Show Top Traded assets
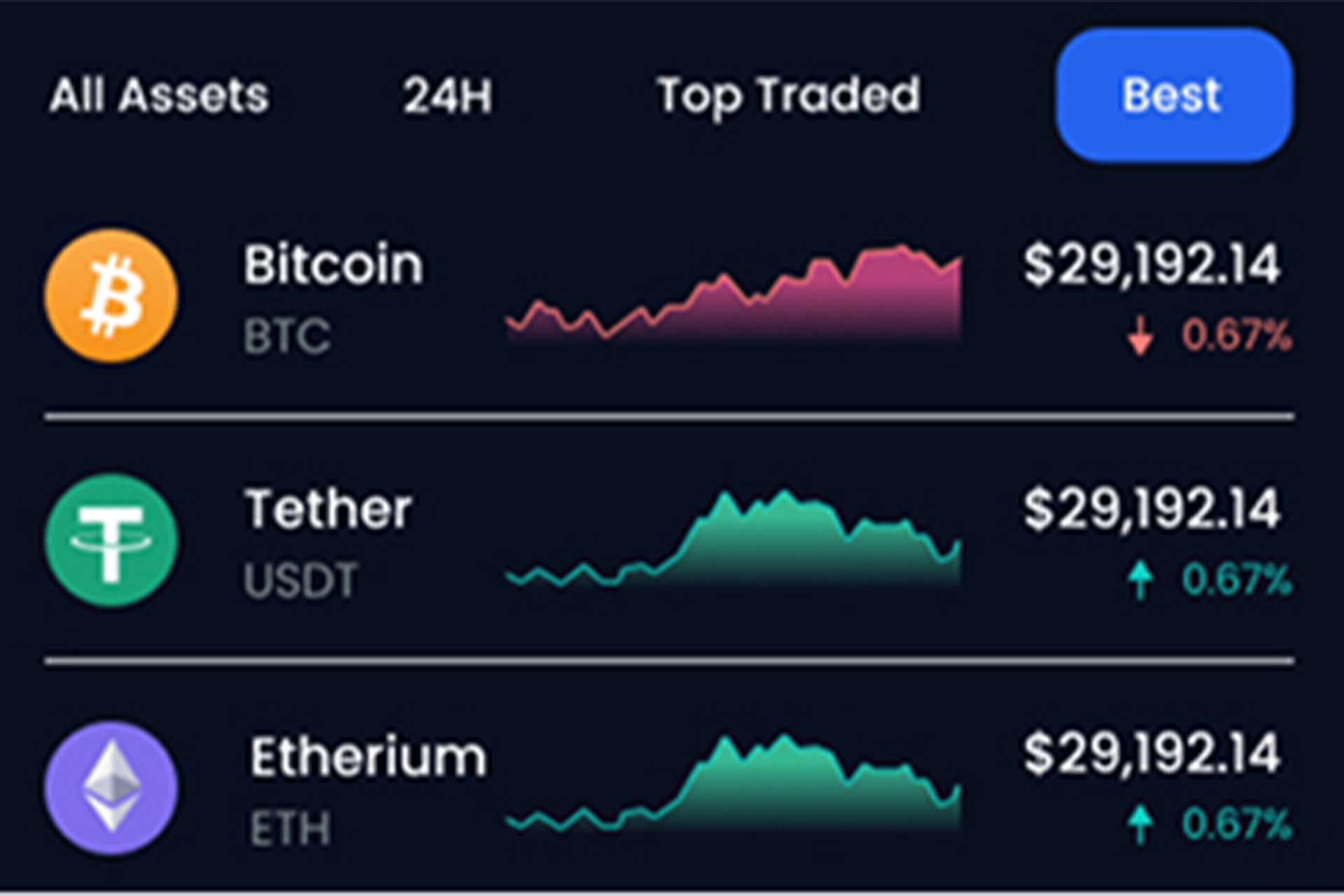Screen dimensions: 1344x896 coord(789,95)
